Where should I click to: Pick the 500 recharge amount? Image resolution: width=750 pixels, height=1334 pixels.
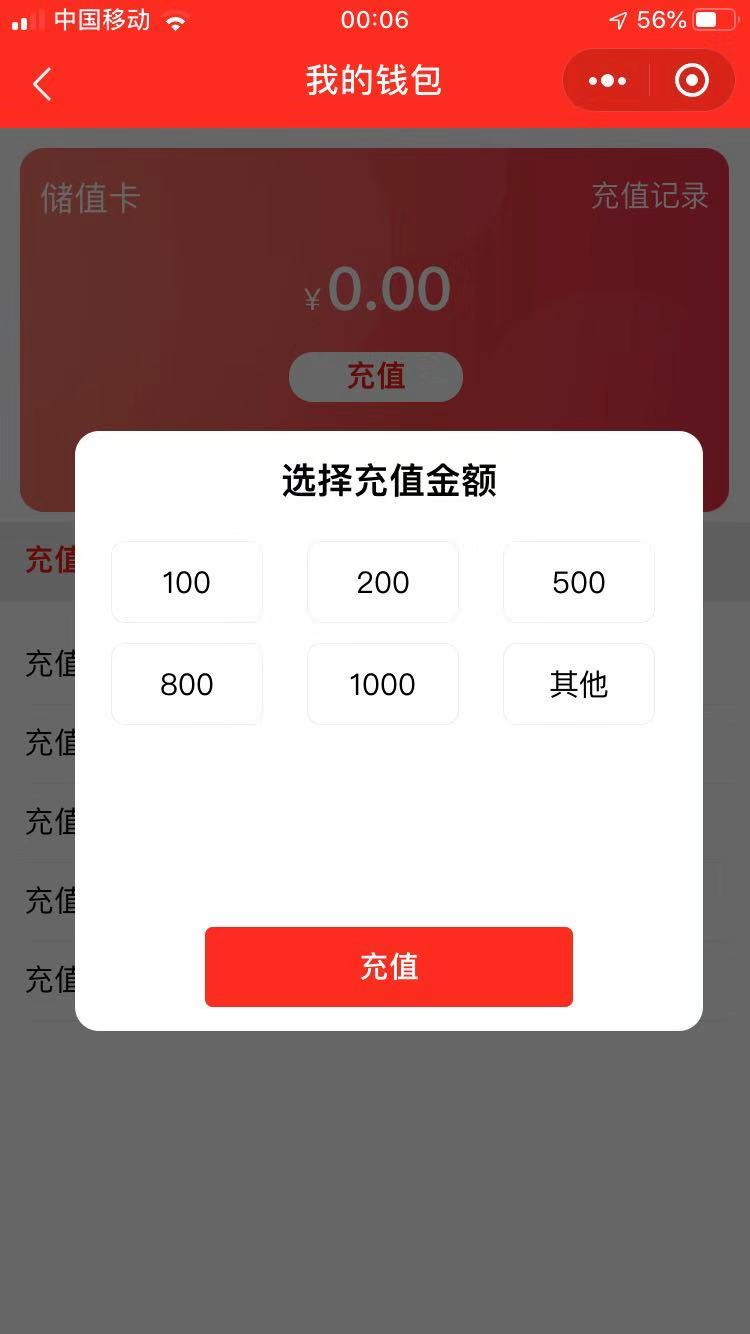point(579,582)
